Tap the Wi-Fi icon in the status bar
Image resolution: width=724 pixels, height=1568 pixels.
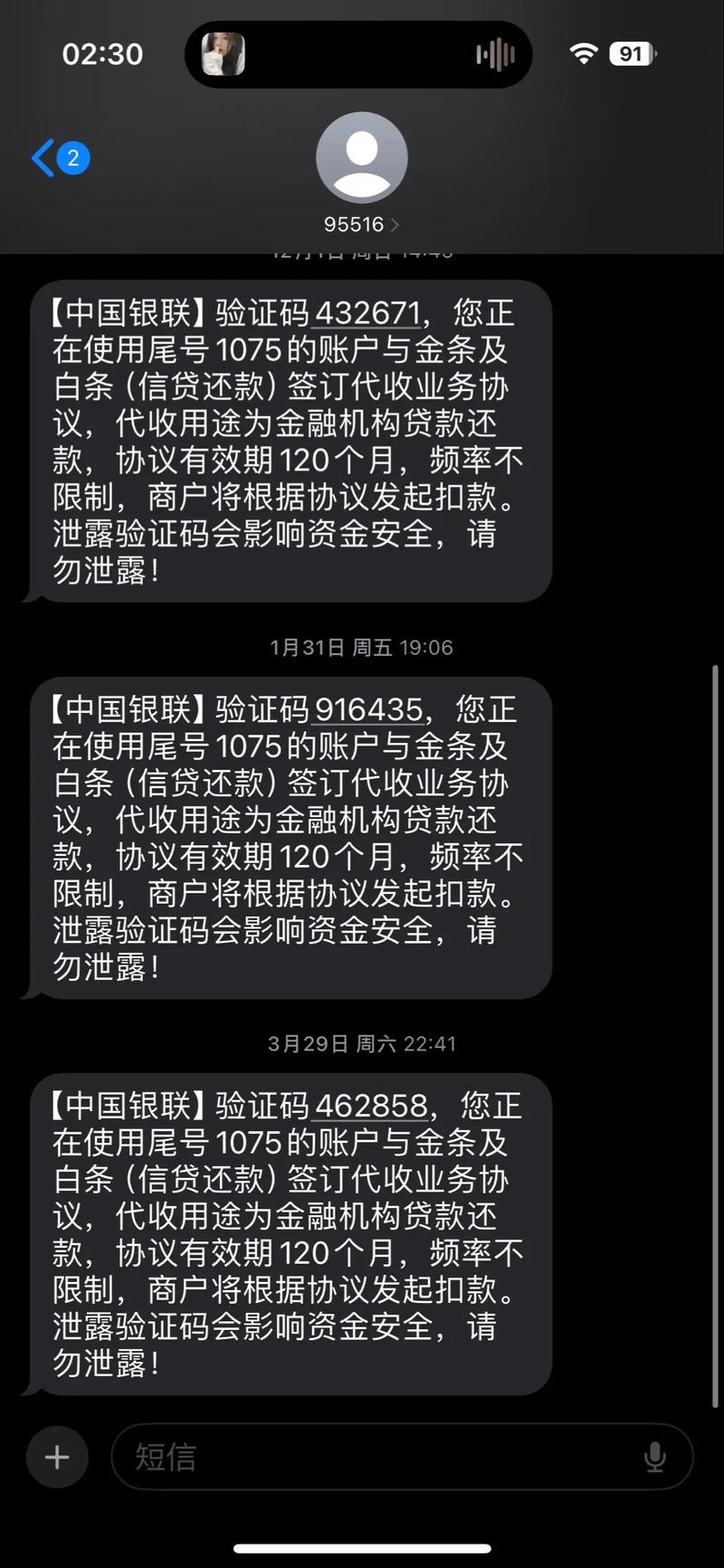584,53
